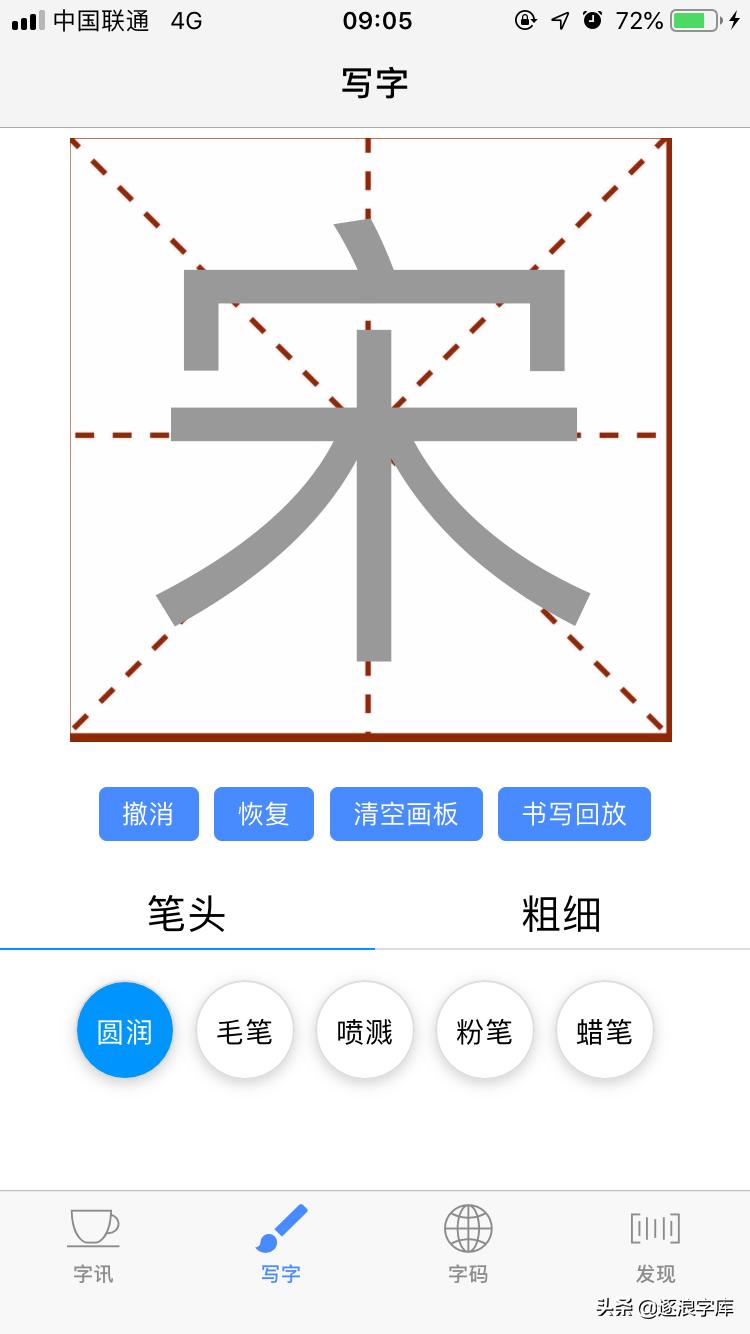Open the 字讯 news section in bottom bar
Image resolution: width=750 pixels, height=1334 pixels.
[x=93, y=1243]
